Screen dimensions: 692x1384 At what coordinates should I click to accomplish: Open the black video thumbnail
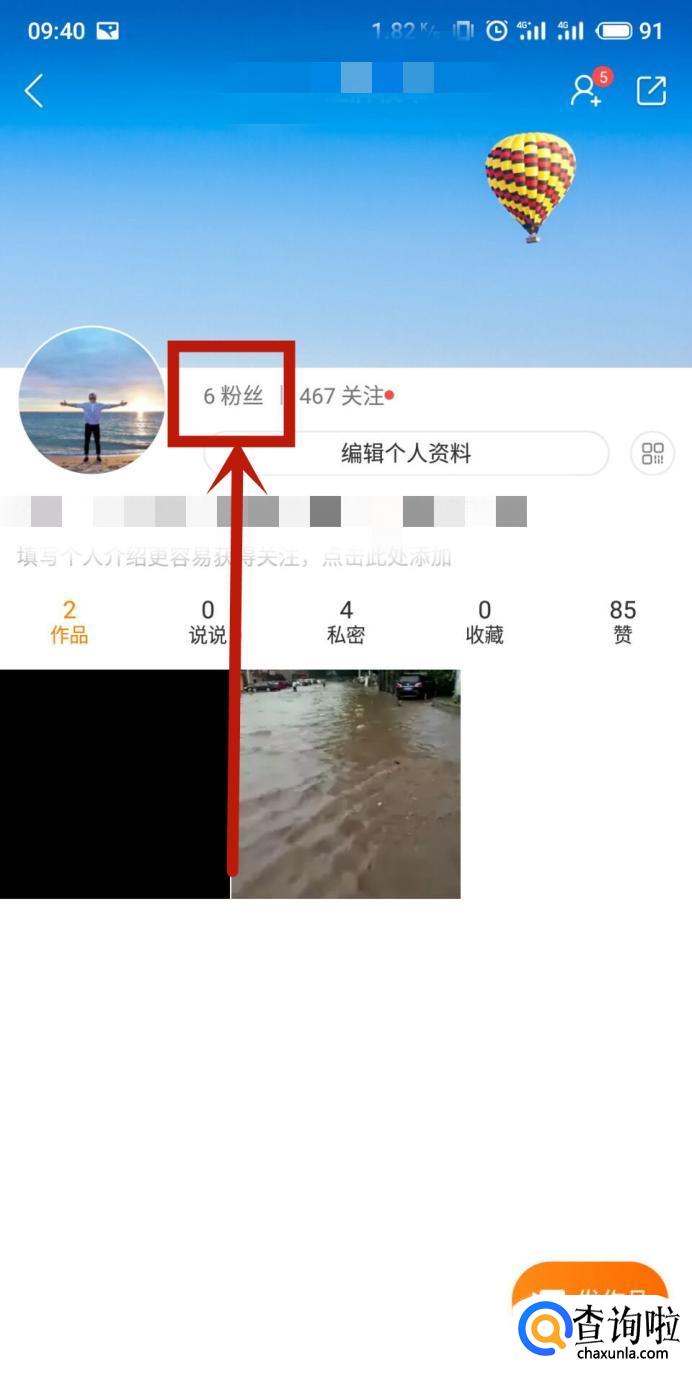click(x=114, y=784)
